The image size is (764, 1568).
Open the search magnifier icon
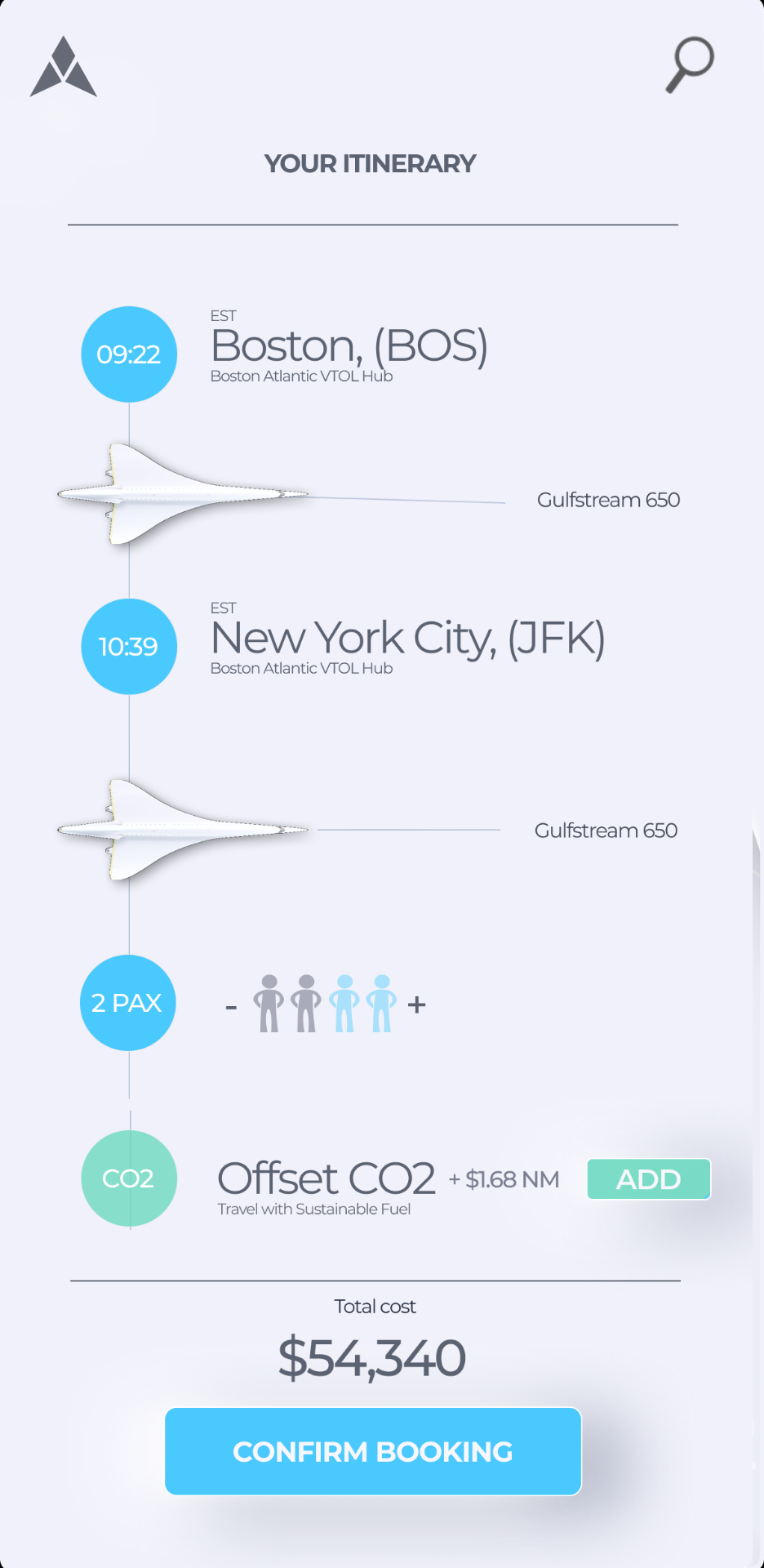[x=690, y=65]
